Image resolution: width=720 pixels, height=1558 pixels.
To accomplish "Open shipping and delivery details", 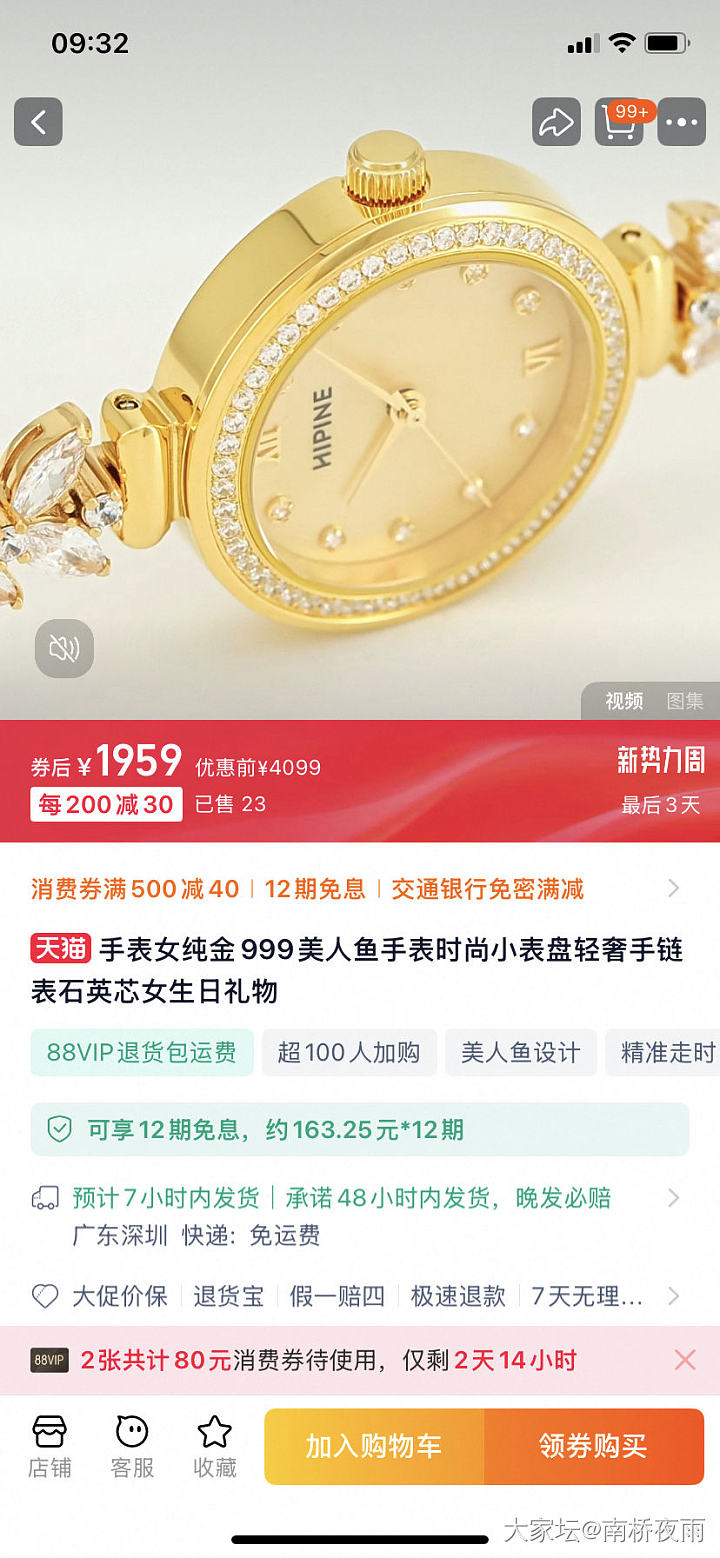I will coord(673,1198).
